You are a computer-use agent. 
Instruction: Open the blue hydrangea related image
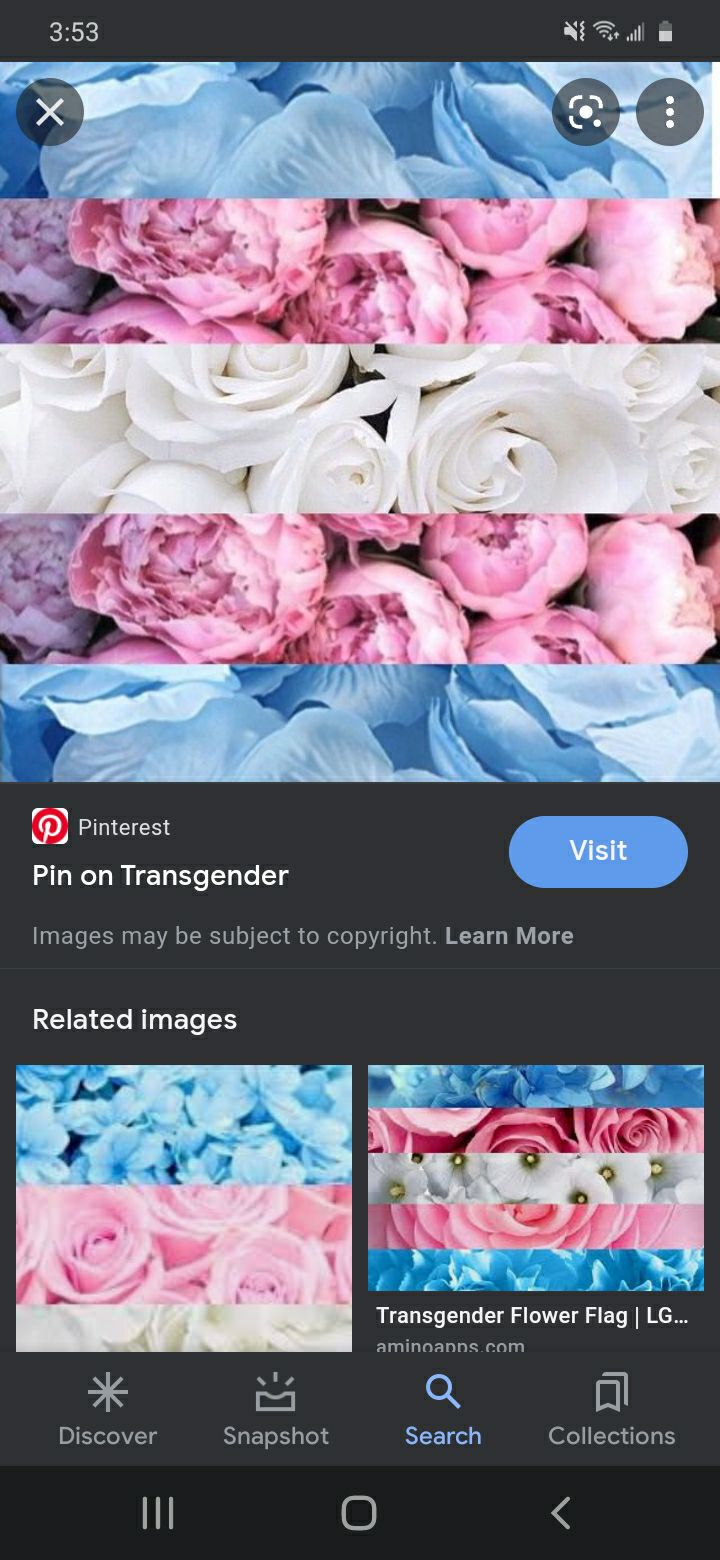[x=184, y=1208]
